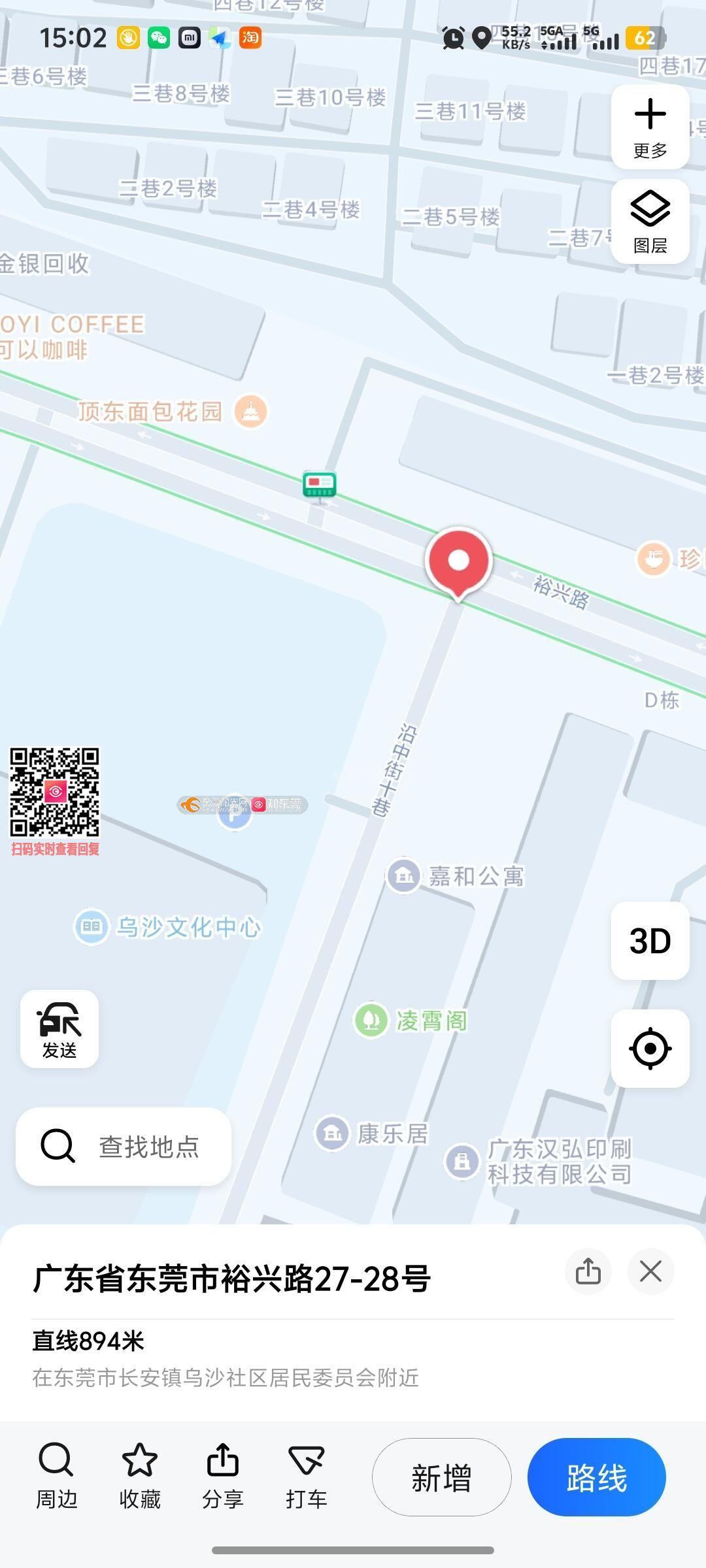Switch the map to 3D view

click(x=650, y=941)
